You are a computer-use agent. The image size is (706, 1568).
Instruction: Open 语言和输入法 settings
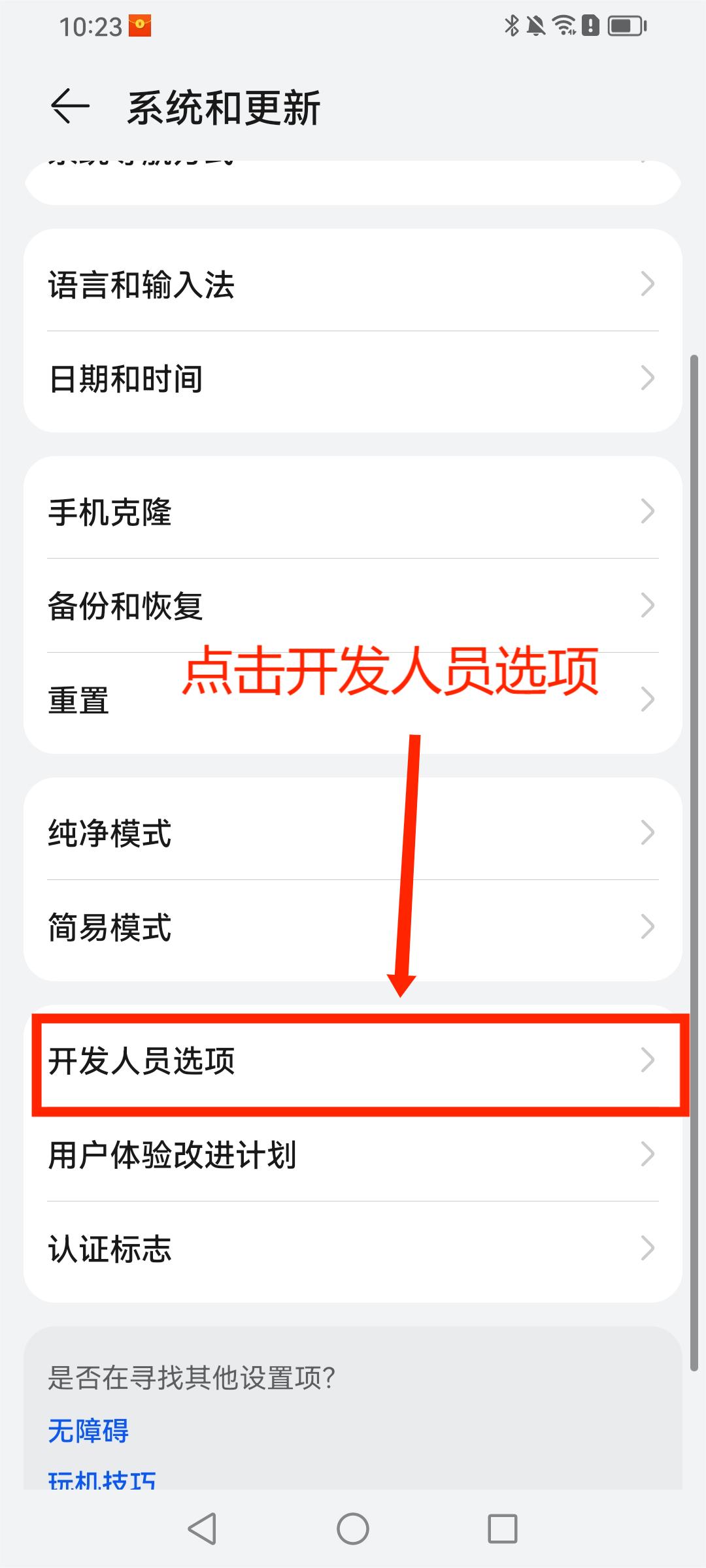[353, 284]
